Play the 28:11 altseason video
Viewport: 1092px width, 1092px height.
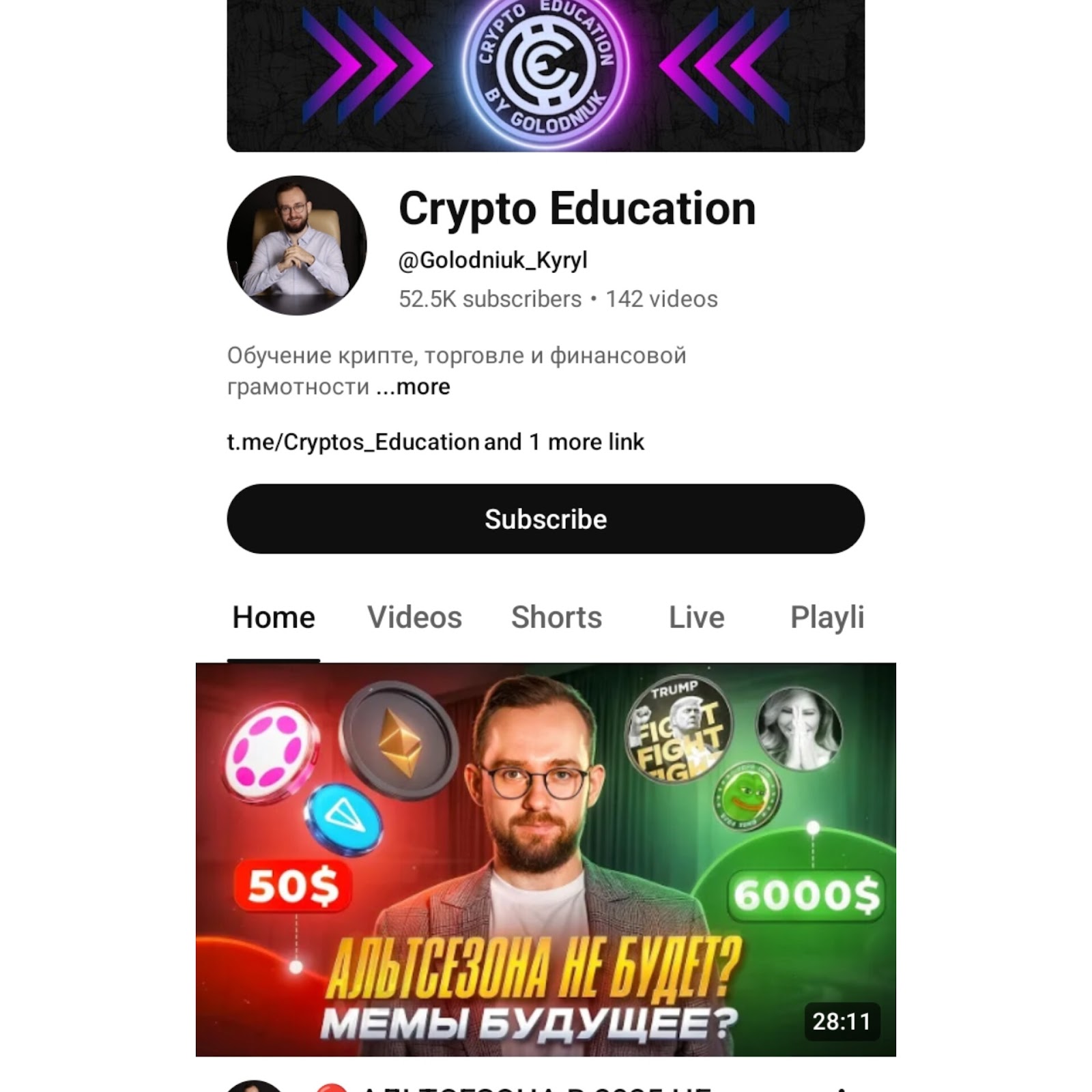pos(545,859)
